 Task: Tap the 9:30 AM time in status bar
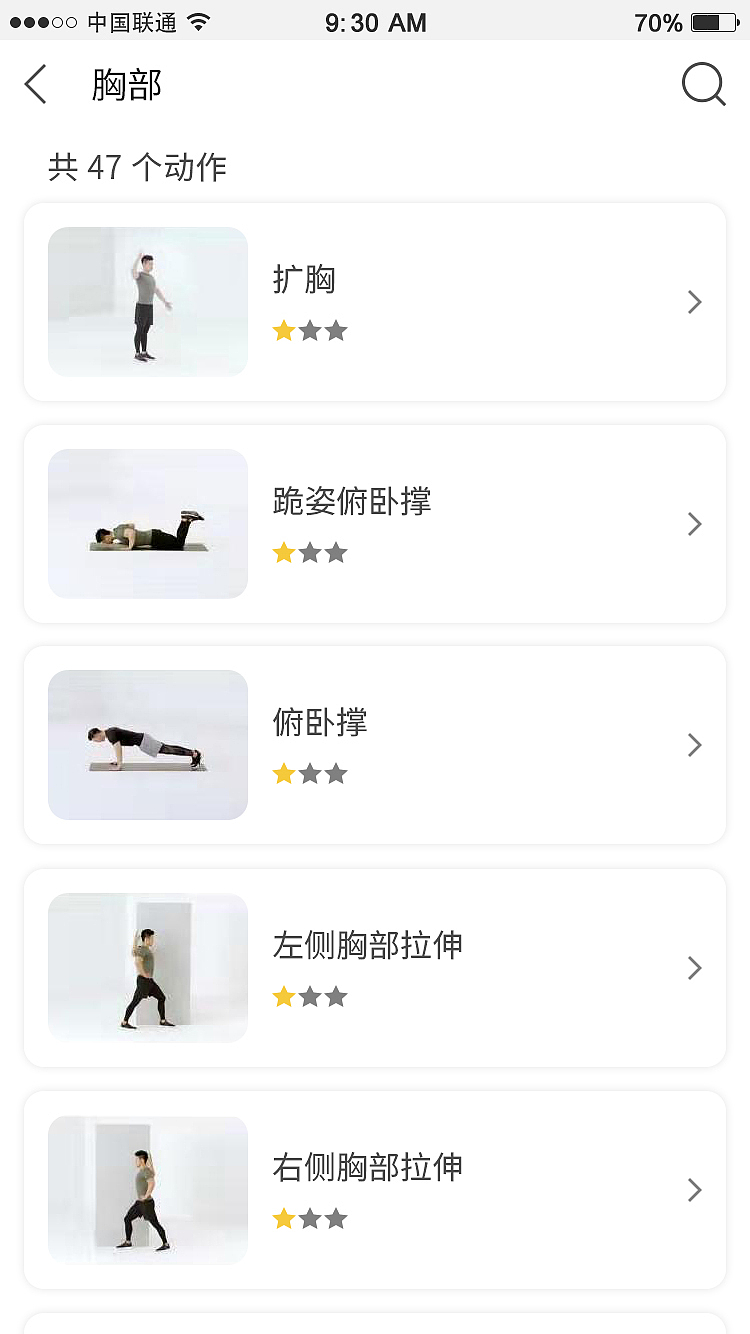click(374, 21)
